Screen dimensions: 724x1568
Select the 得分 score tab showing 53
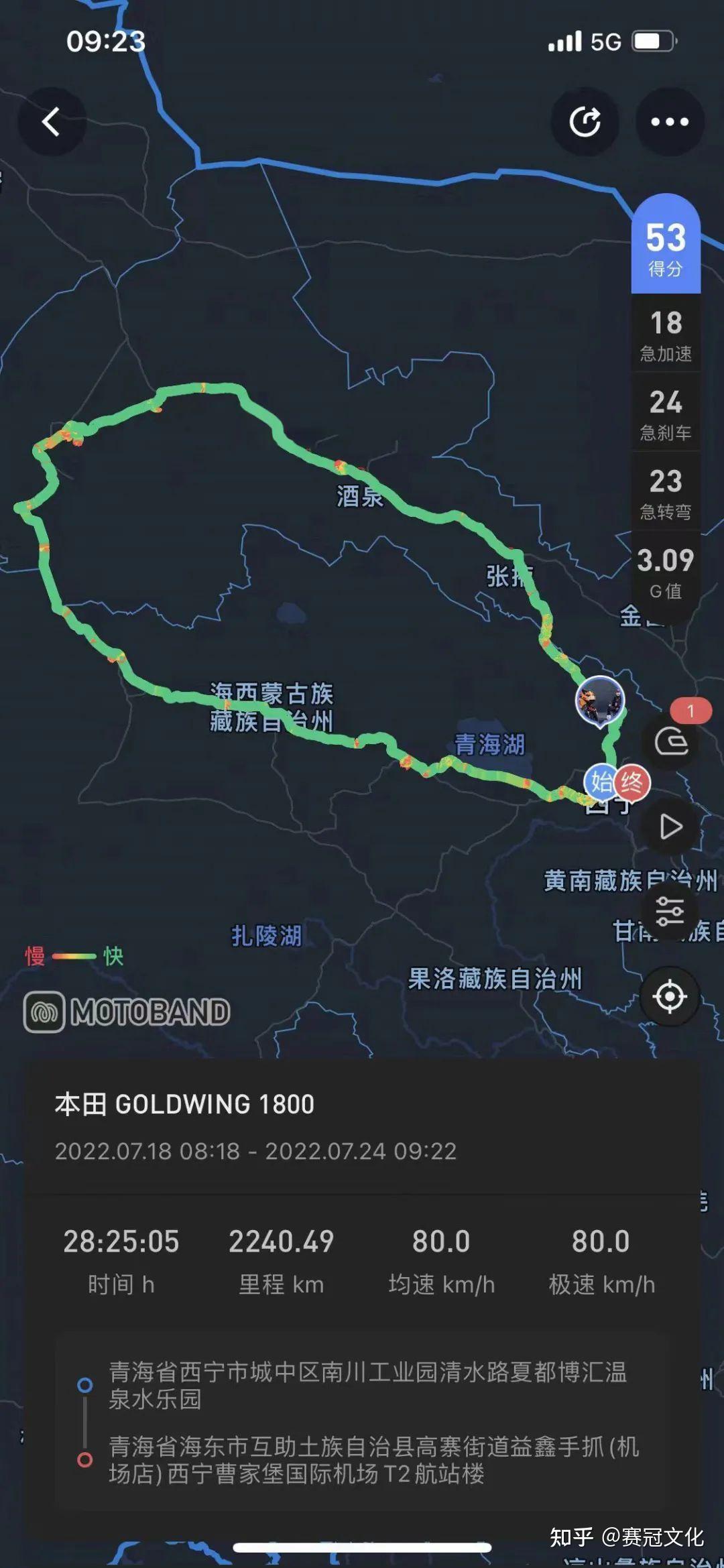click(x=665, y=249)
